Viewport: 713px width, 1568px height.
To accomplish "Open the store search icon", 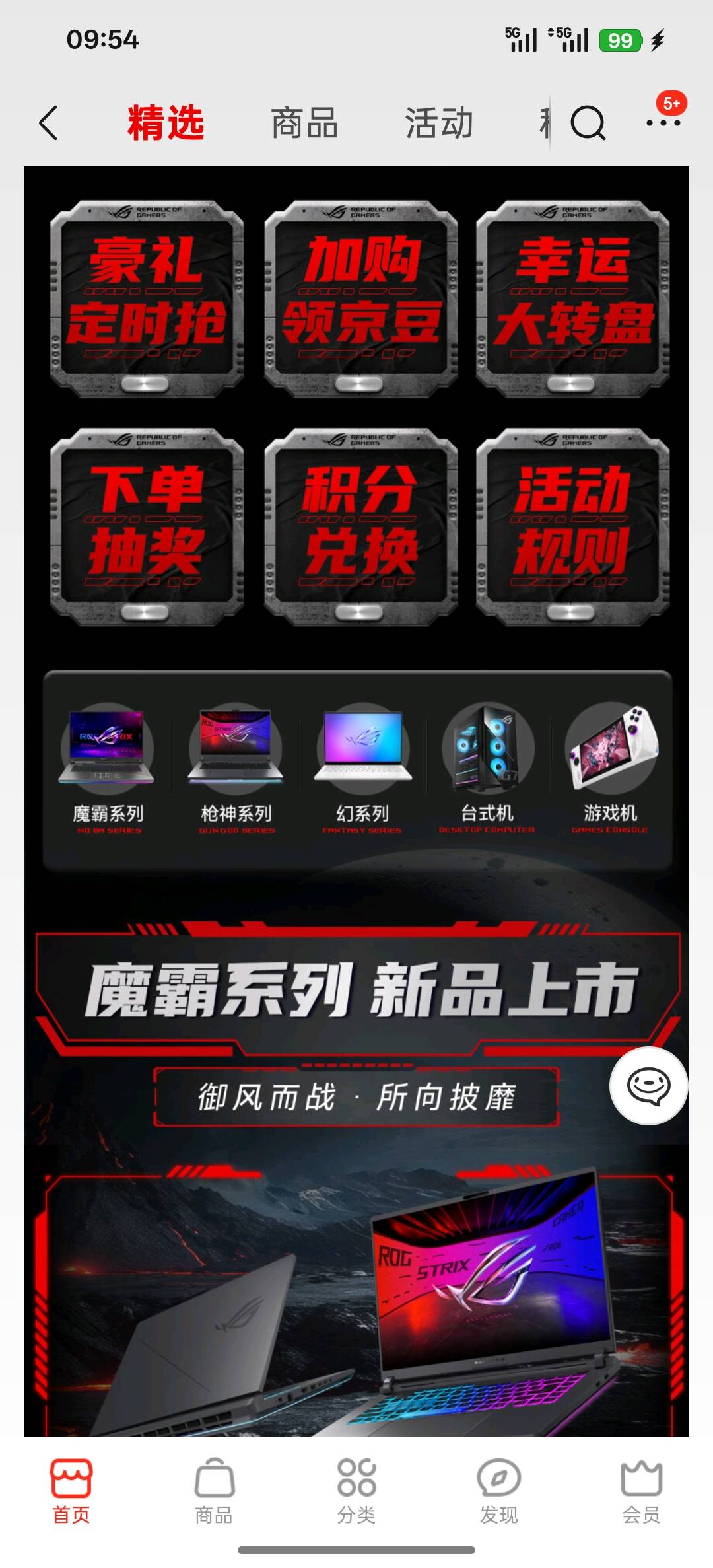I will [x=587, y=123].
